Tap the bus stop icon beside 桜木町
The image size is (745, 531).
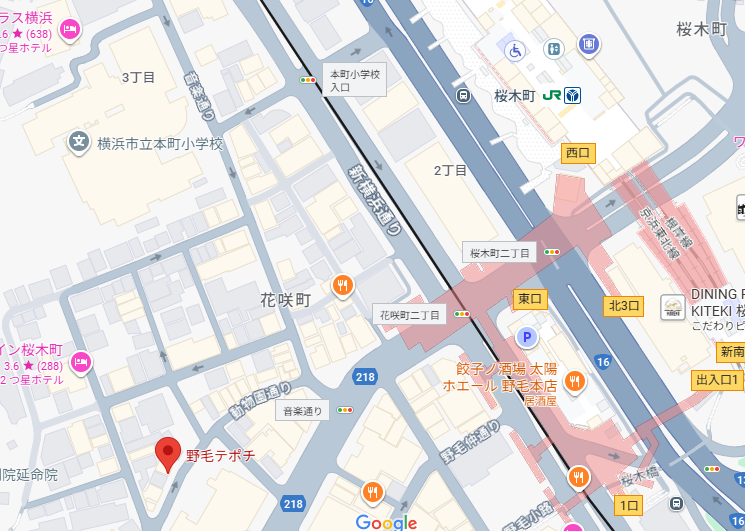point(464,95)
